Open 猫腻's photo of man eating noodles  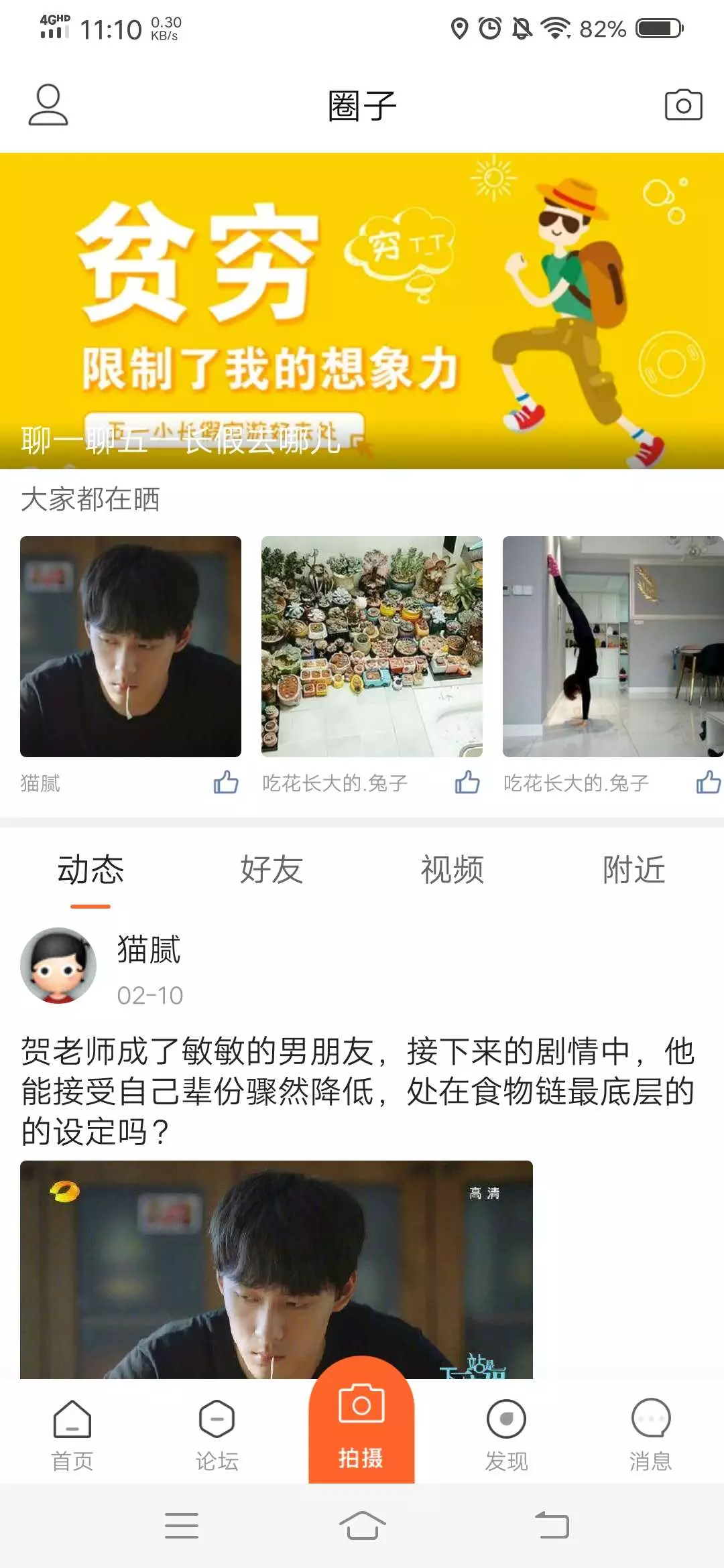(x=131, y=647)
